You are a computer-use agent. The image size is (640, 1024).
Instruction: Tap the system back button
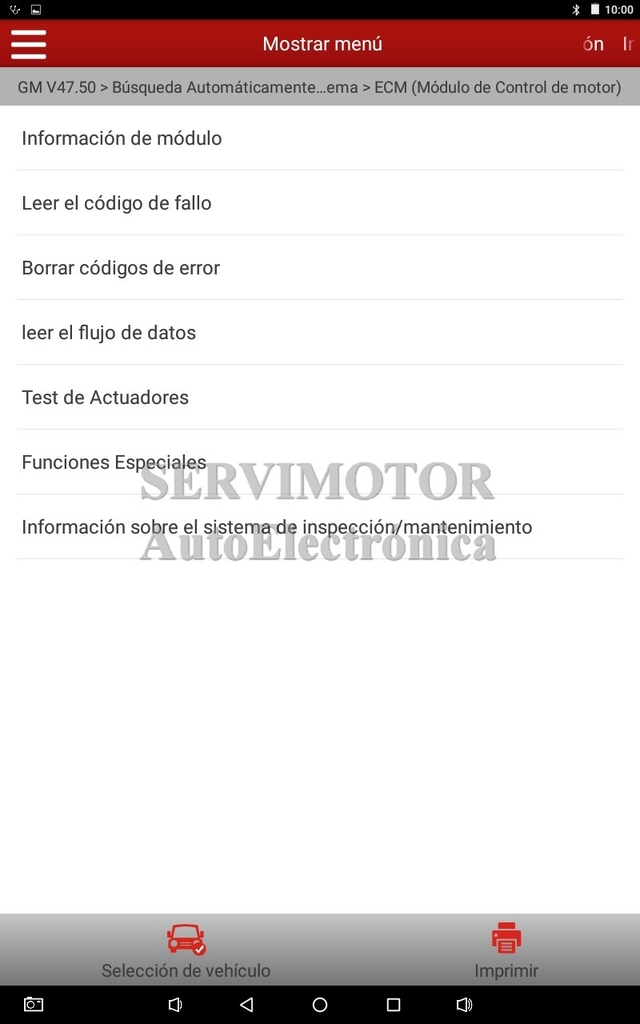(x=247, y=1004)
